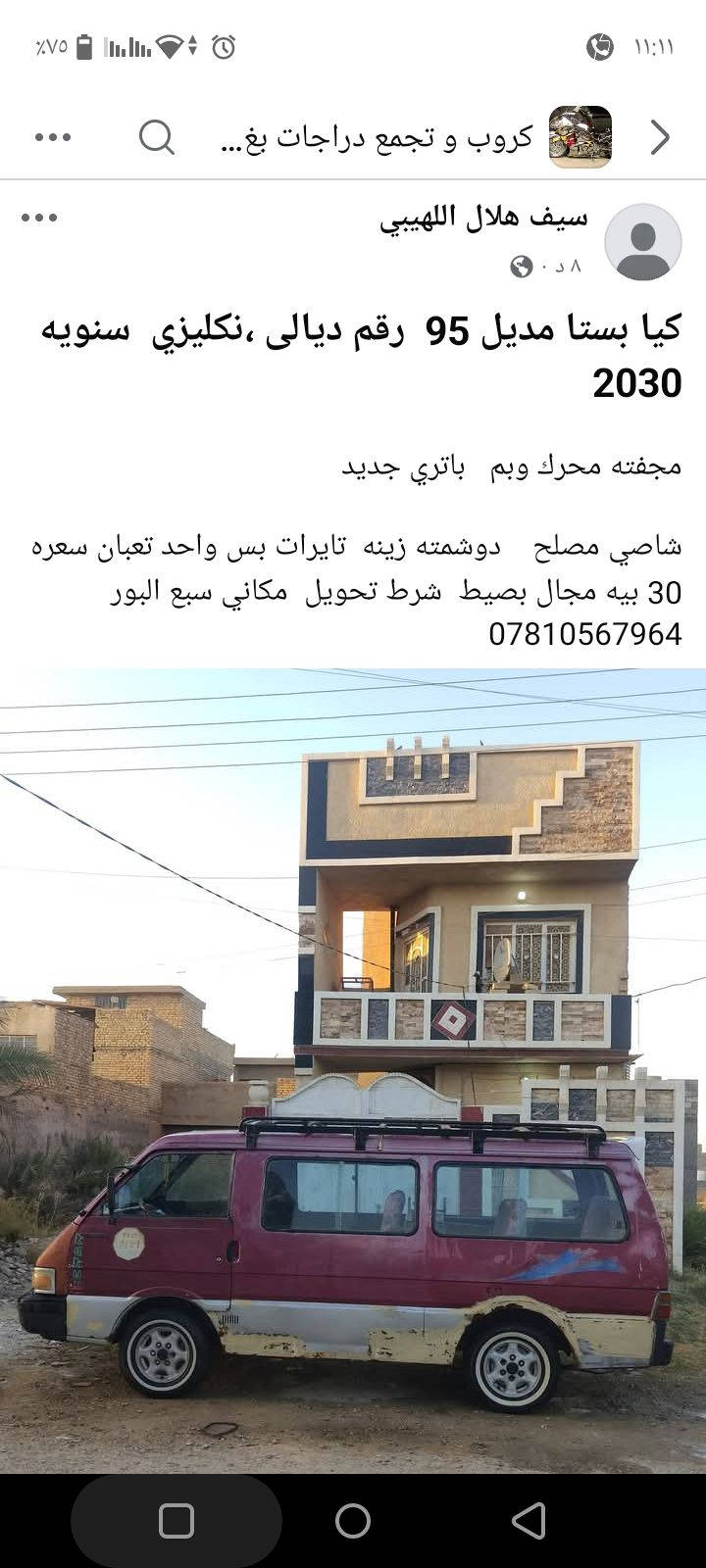Viewport: 706px width, 1568px height.
Task: Go back using the header arrow
Action: 661,138
